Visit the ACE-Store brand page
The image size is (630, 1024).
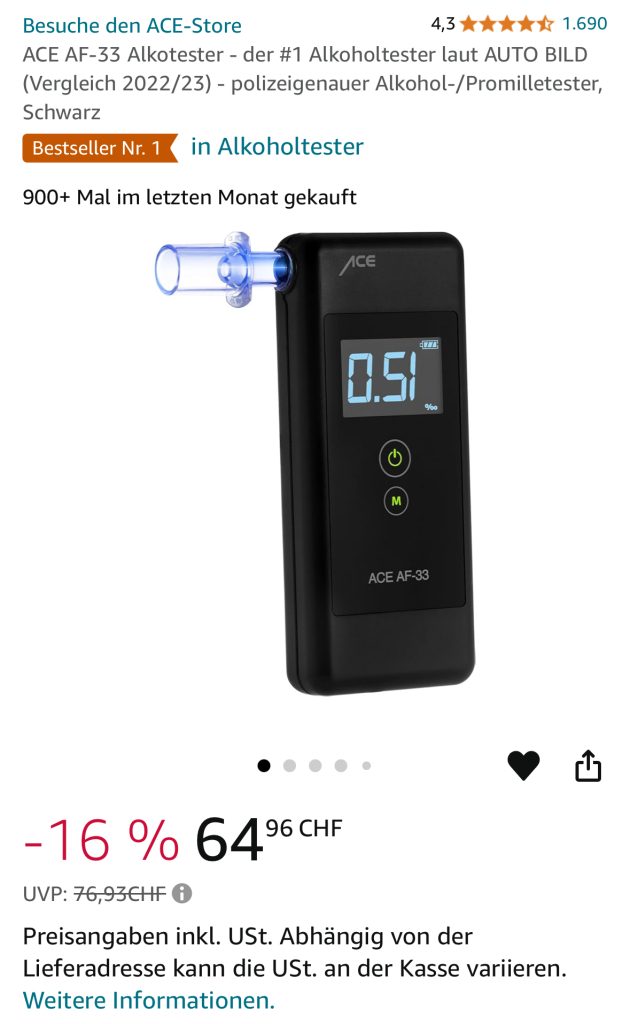[132, 25]
